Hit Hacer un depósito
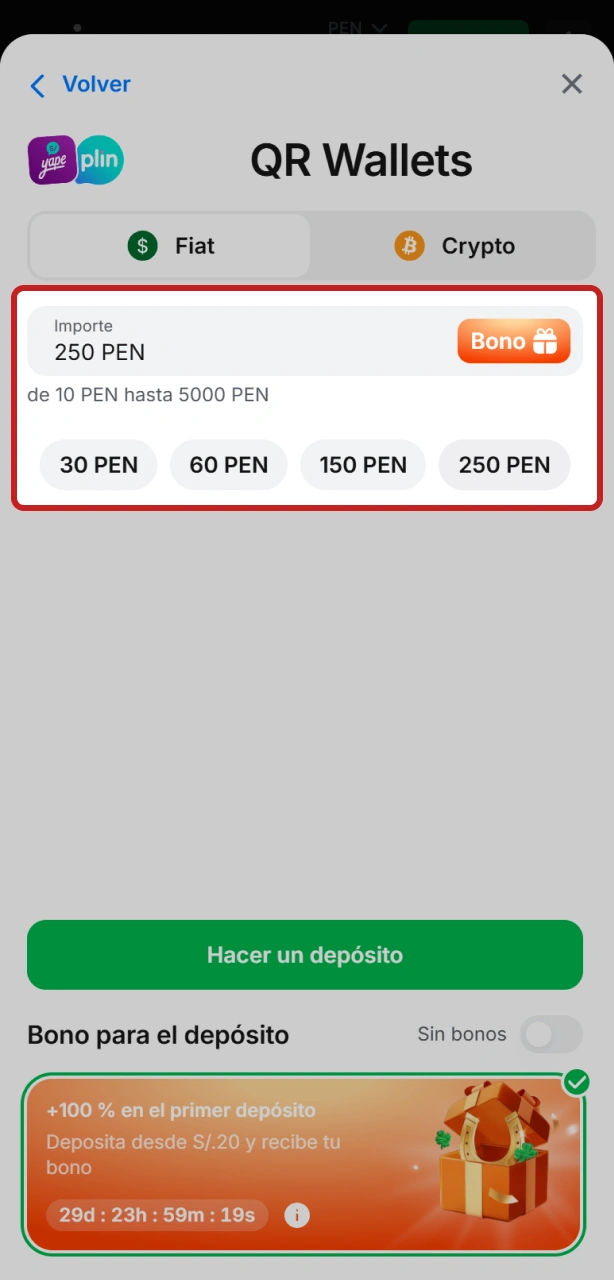 pos(305,955)
